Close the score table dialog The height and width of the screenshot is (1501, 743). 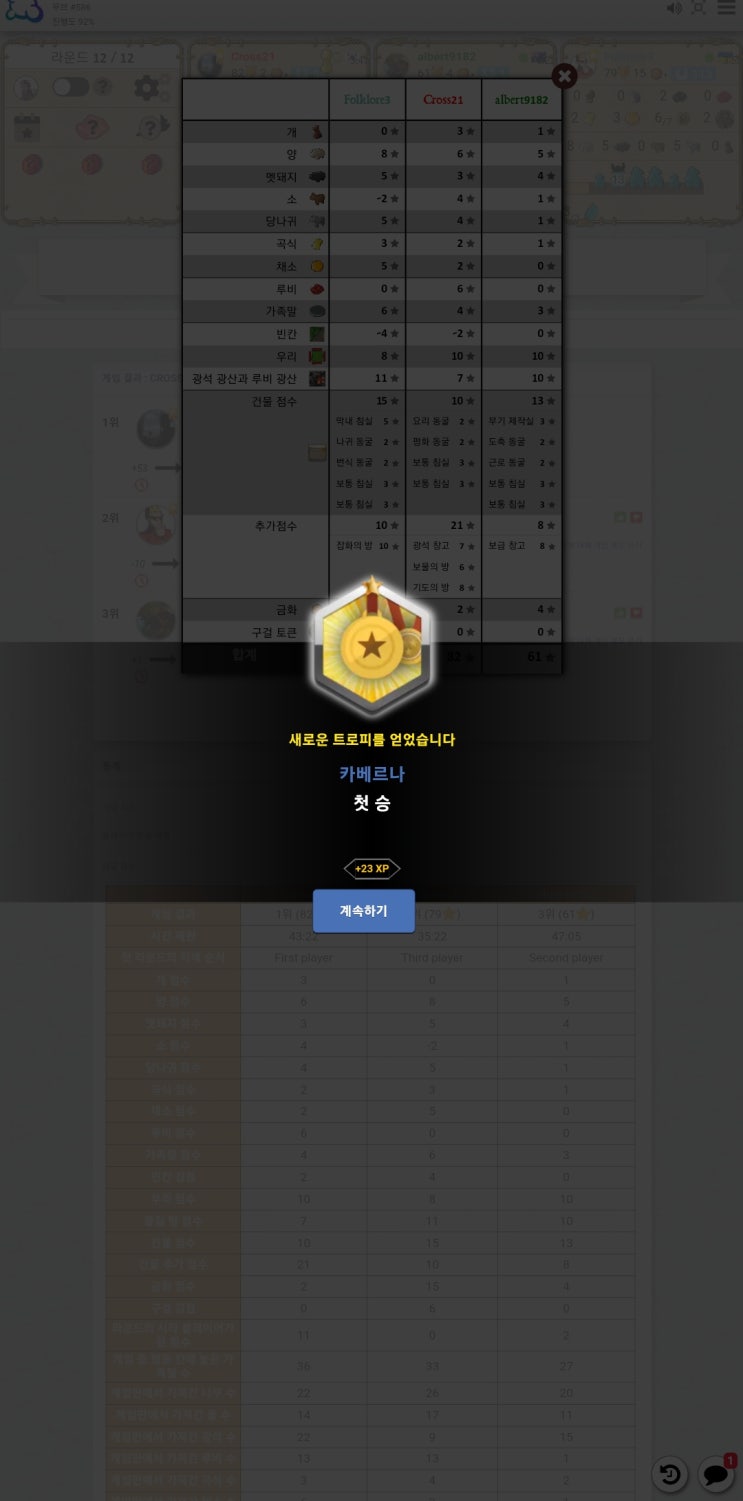tap(565, 76)
